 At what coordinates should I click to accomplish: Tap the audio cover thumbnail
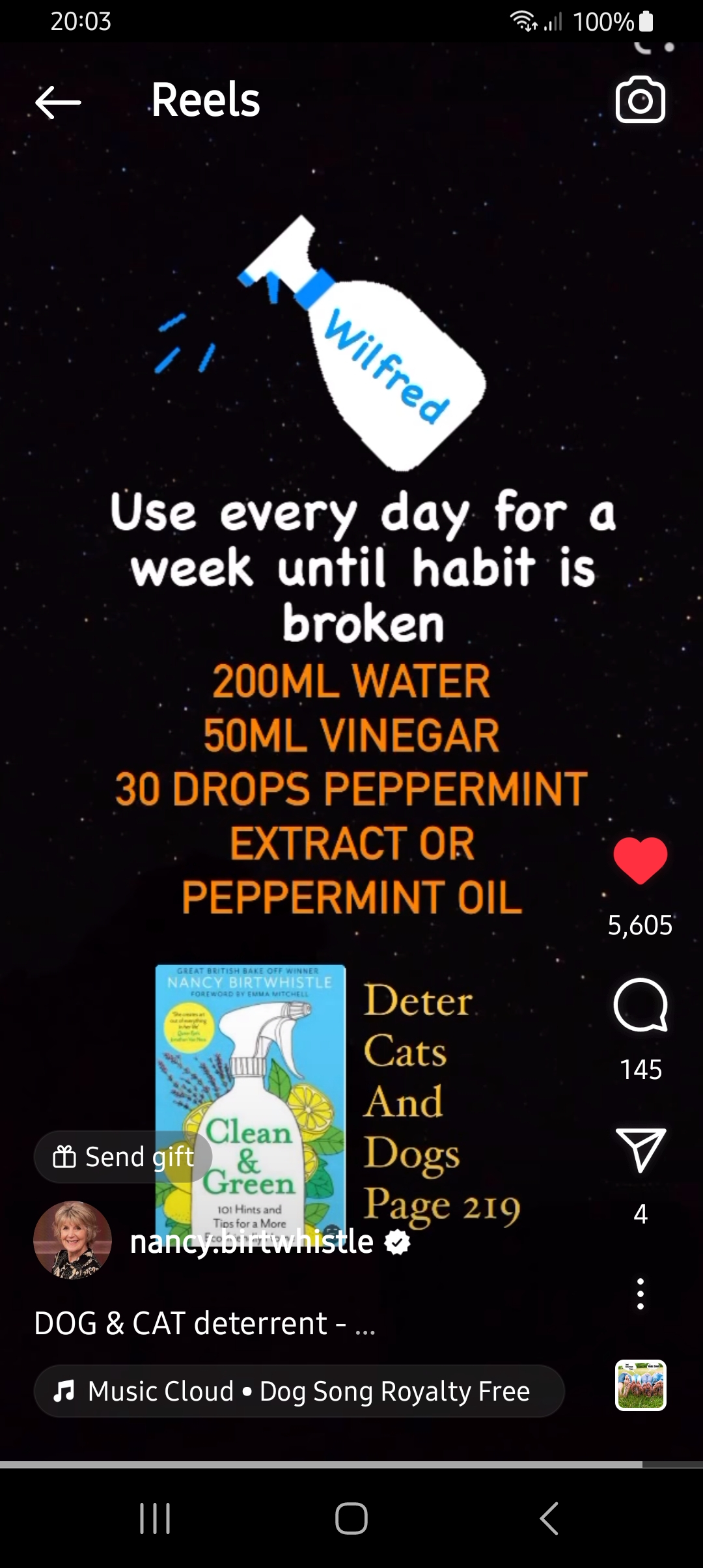click(x=641, y=1386)
